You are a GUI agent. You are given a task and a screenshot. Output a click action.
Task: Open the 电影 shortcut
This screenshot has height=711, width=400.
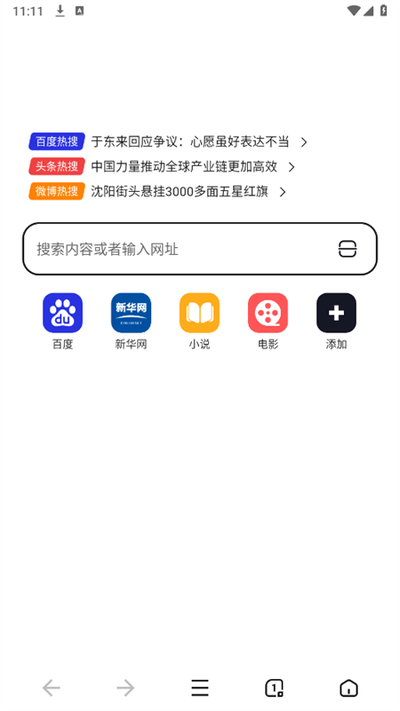coord(268,321)
